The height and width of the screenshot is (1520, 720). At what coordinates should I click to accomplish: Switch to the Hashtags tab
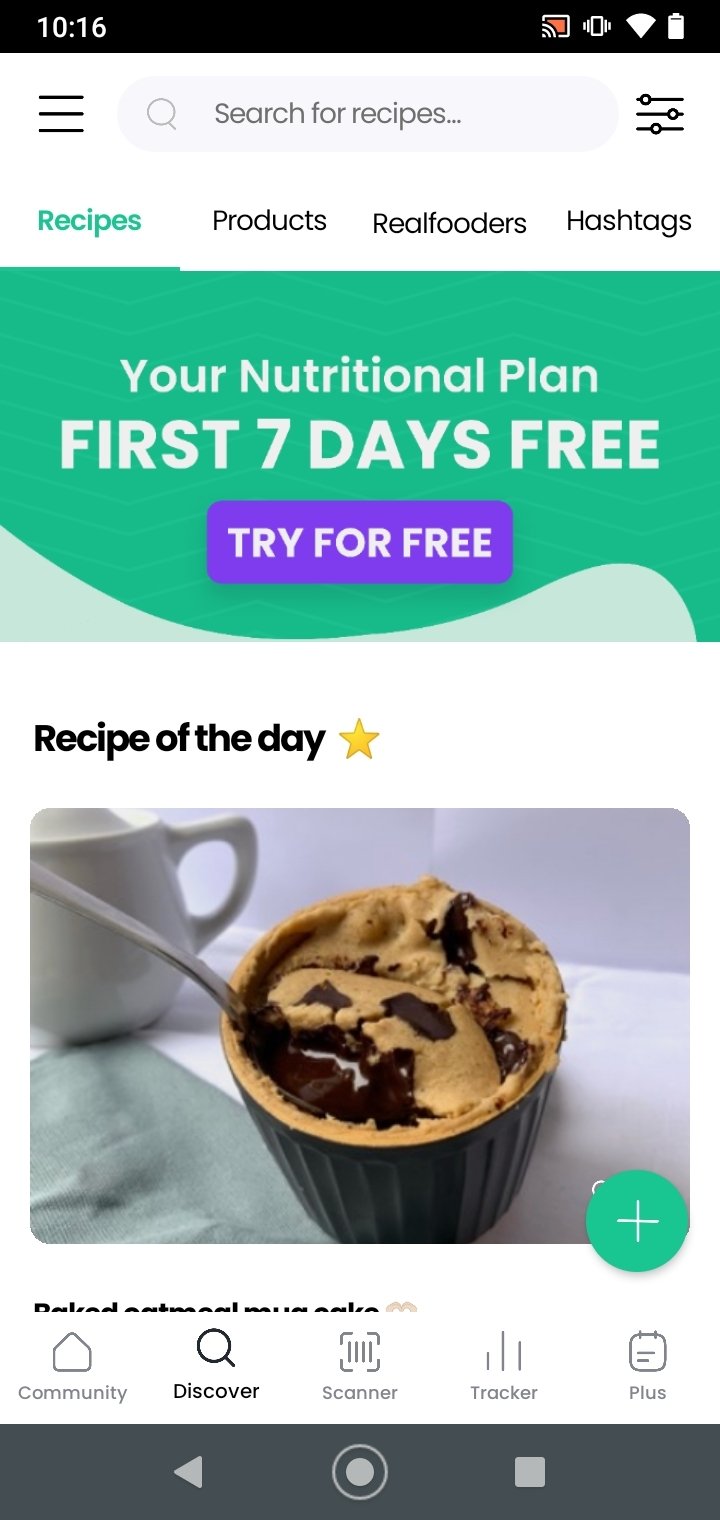[x=629, y=221]
